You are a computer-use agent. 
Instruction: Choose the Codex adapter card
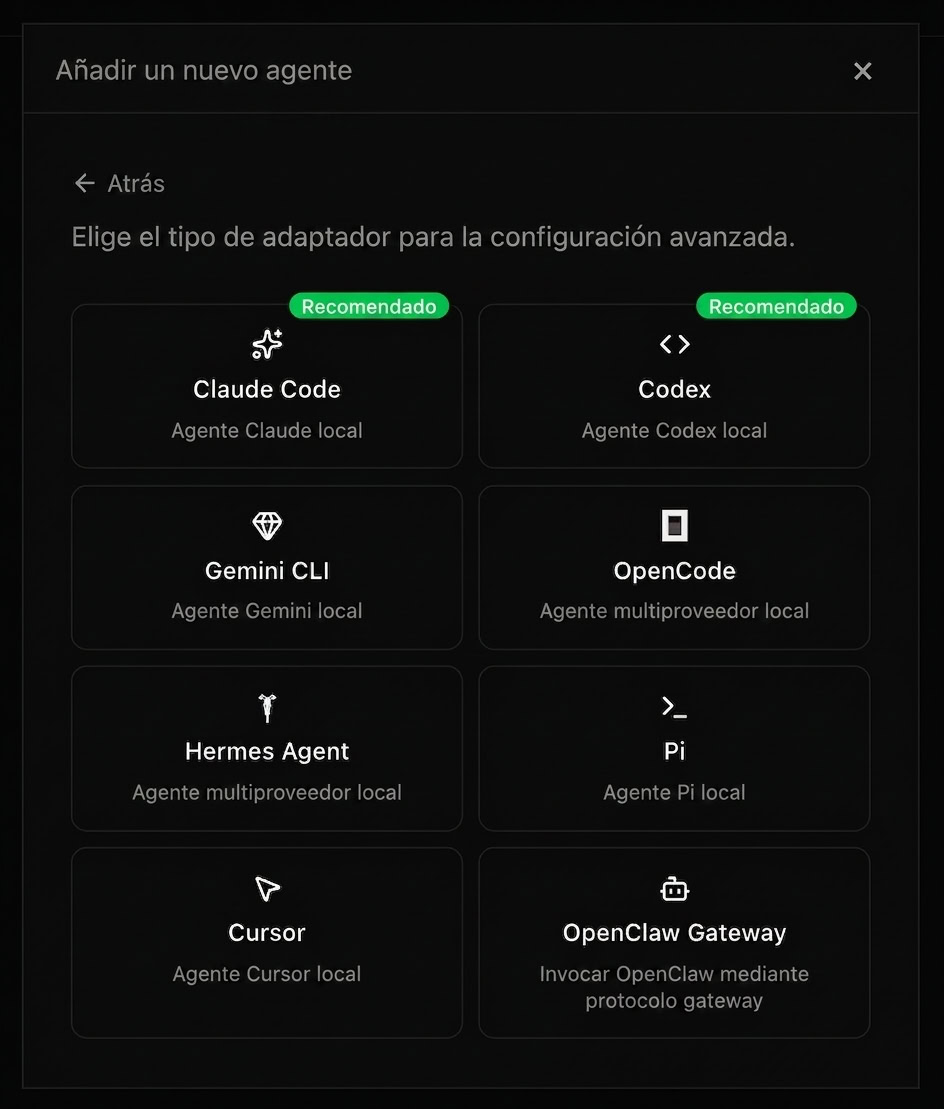click(674, 387)
